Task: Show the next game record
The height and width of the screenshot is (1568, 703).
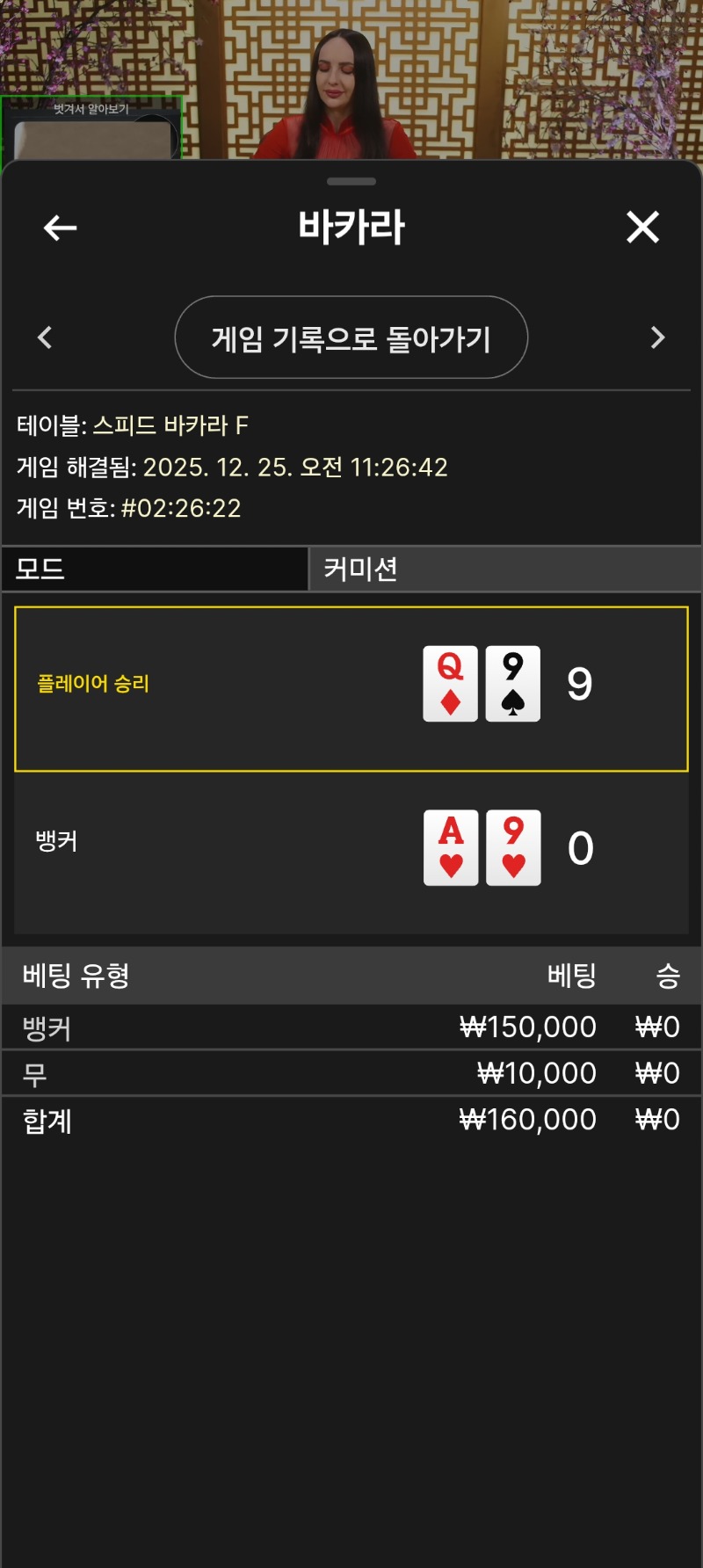Action: [657, 338]
